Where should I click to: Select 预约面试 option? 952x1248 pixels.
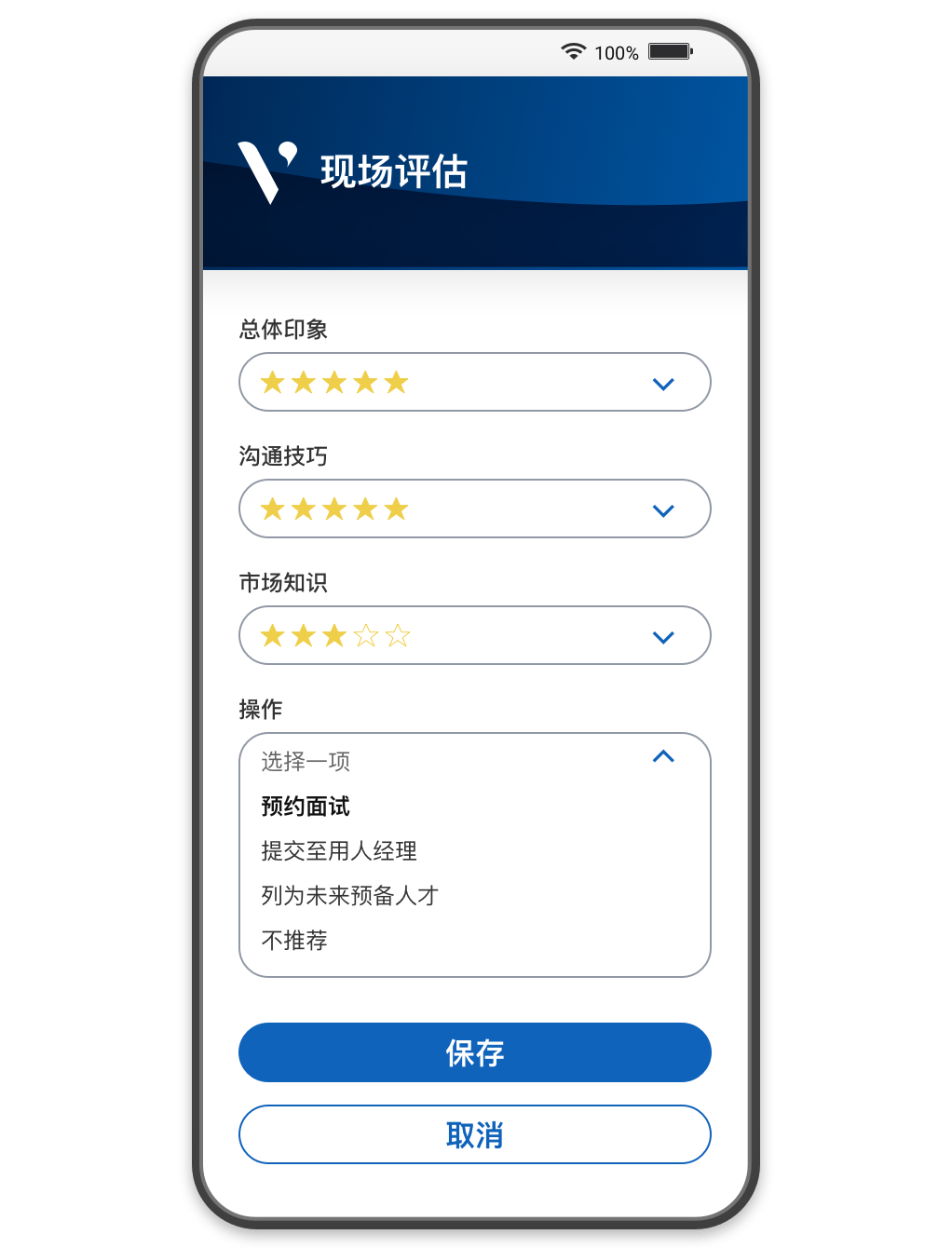pyautogui.click(x=306, y=807)
